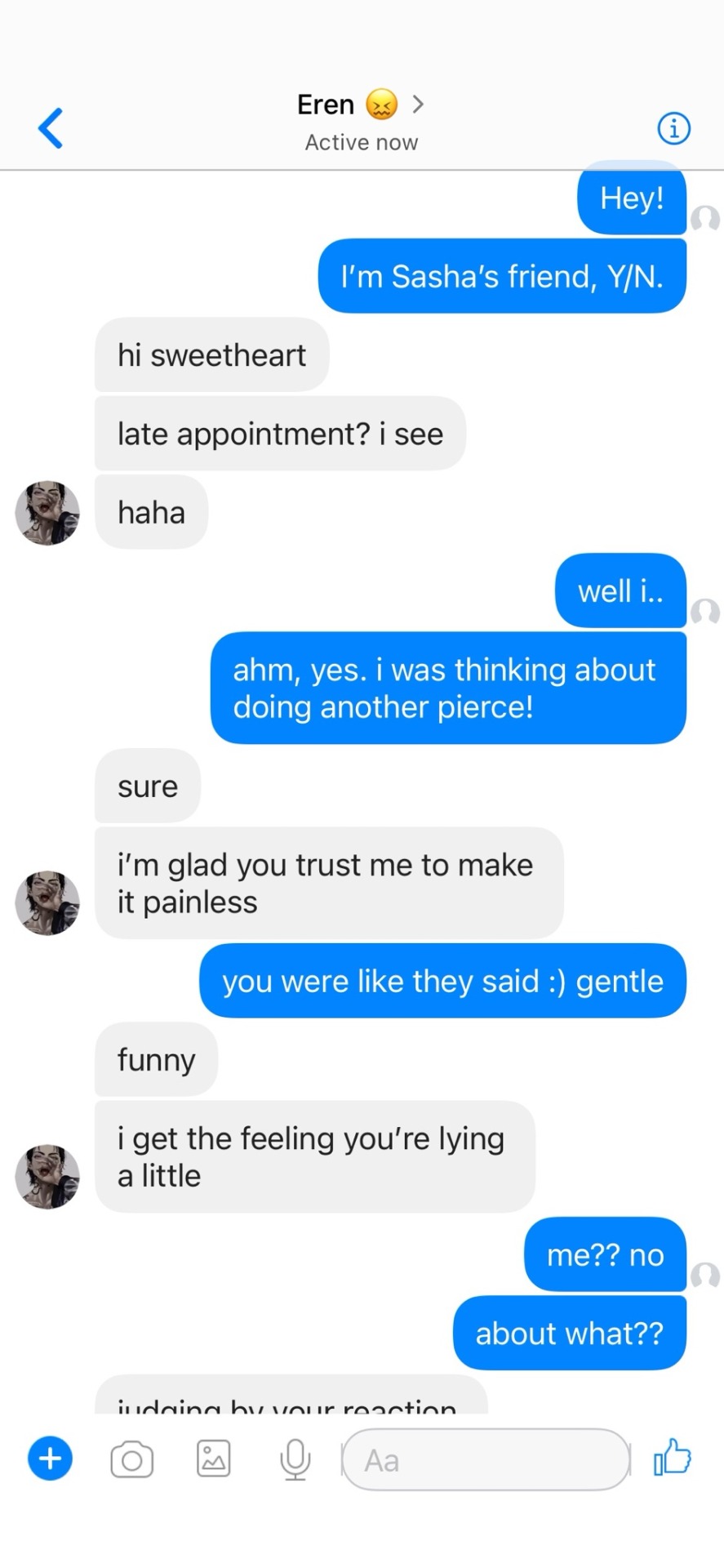Screen dimensions: 724x1568
Task: Open the conversation info icon
Action: click(673, 128)
